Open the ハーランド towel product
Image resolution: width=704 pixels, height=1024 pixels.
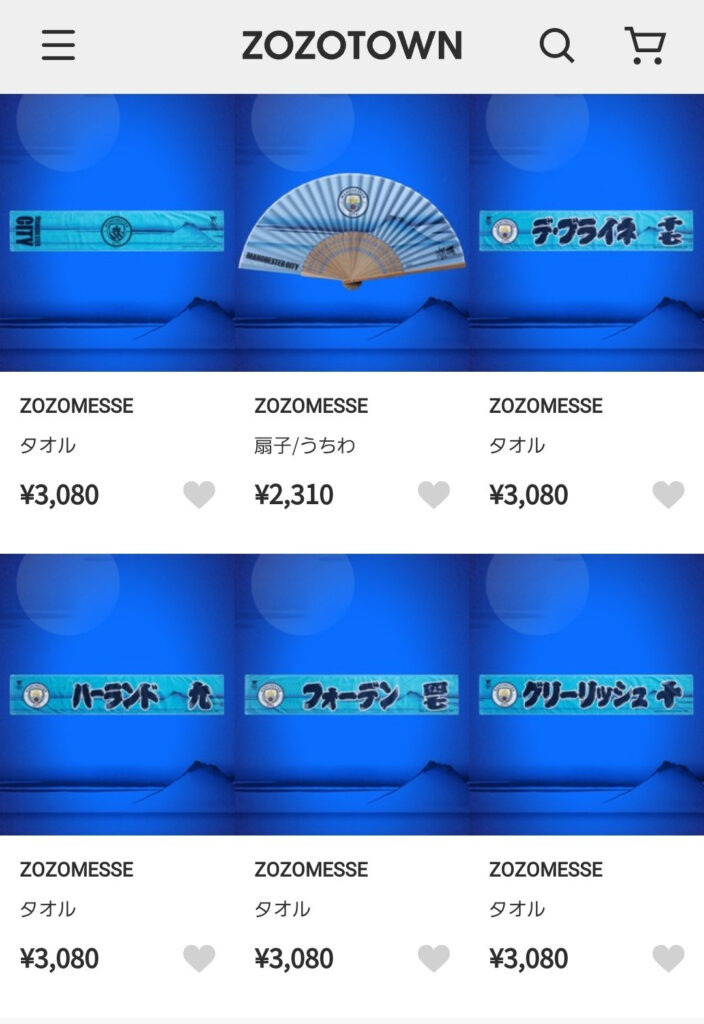pyautogui.click(x=117, y=694)
